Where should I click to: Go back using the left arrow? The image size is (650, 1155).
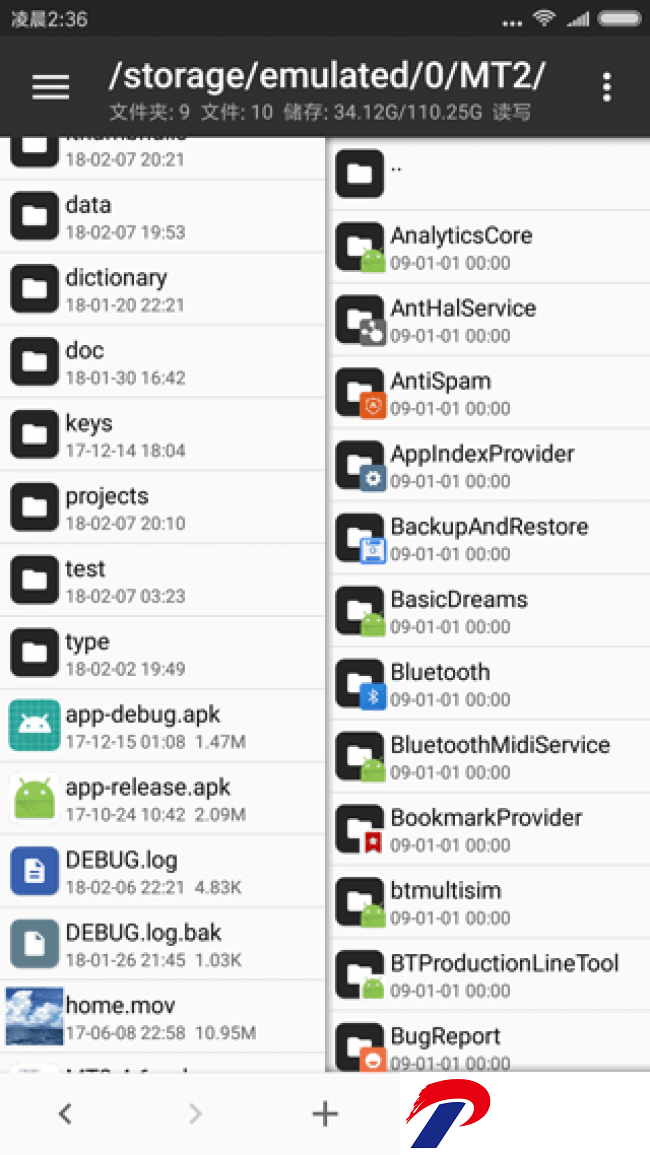pyautogui.click(x=66, y=1113)
